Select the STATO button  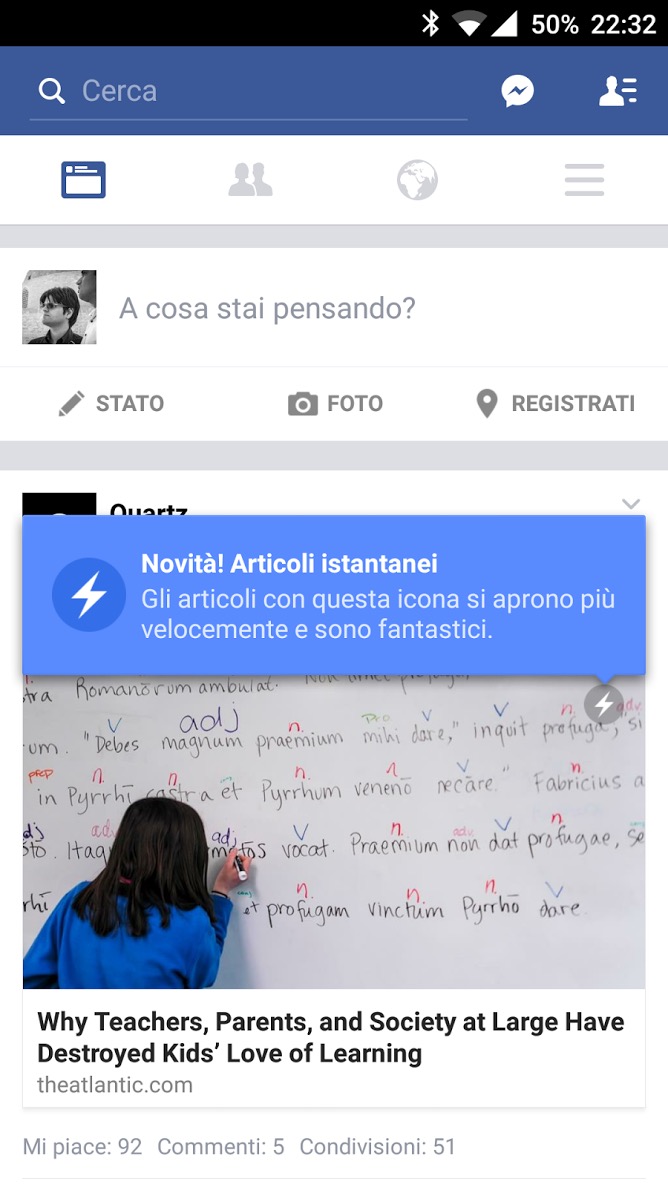coord(111,404)
